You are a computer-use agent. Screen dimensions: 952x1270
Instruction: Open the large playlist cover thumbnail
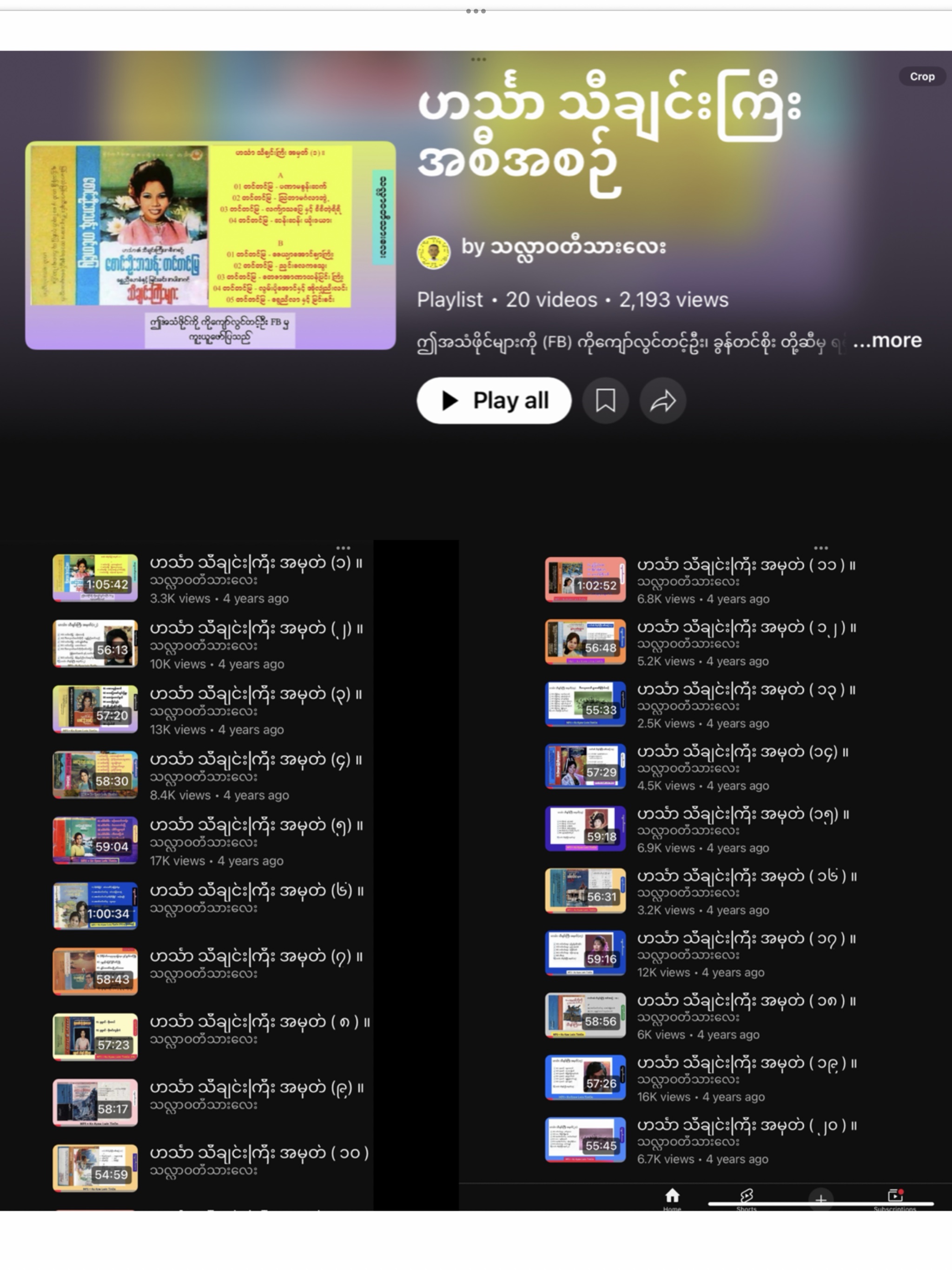[210, 245]
